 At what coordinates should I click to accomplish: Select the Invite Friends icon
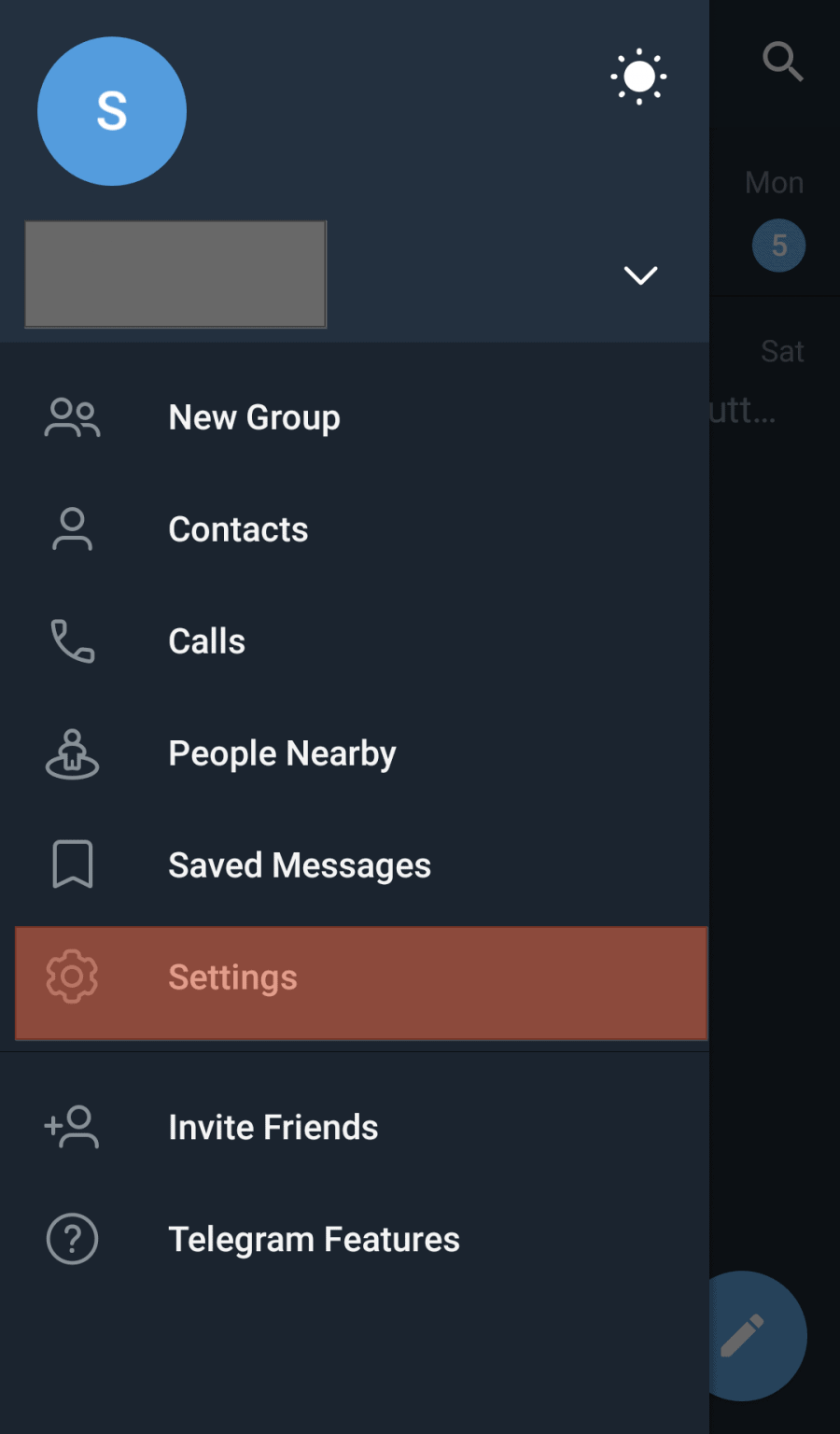pyautogui.click(x=72, y=1127)
